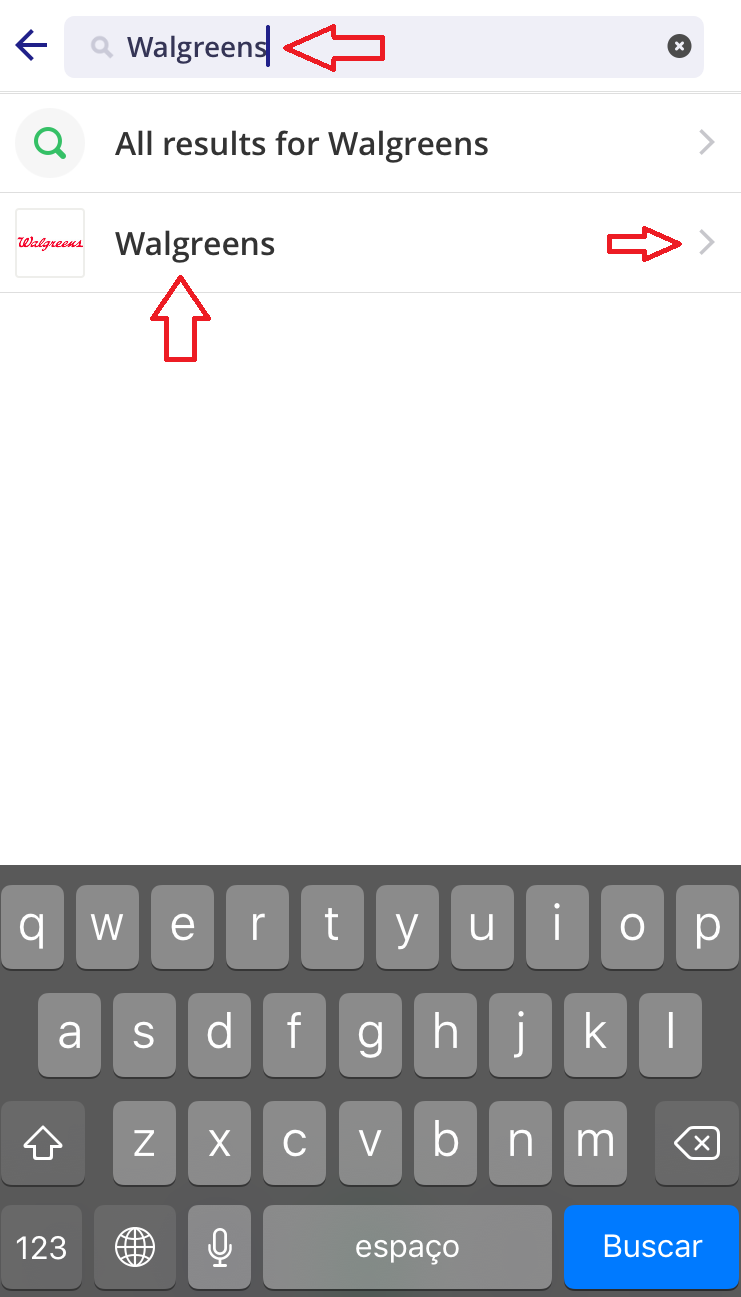The width and height of the screenshot is (741, 1297).
Task: Start dictation with the microphone key
Action: 220,1247
